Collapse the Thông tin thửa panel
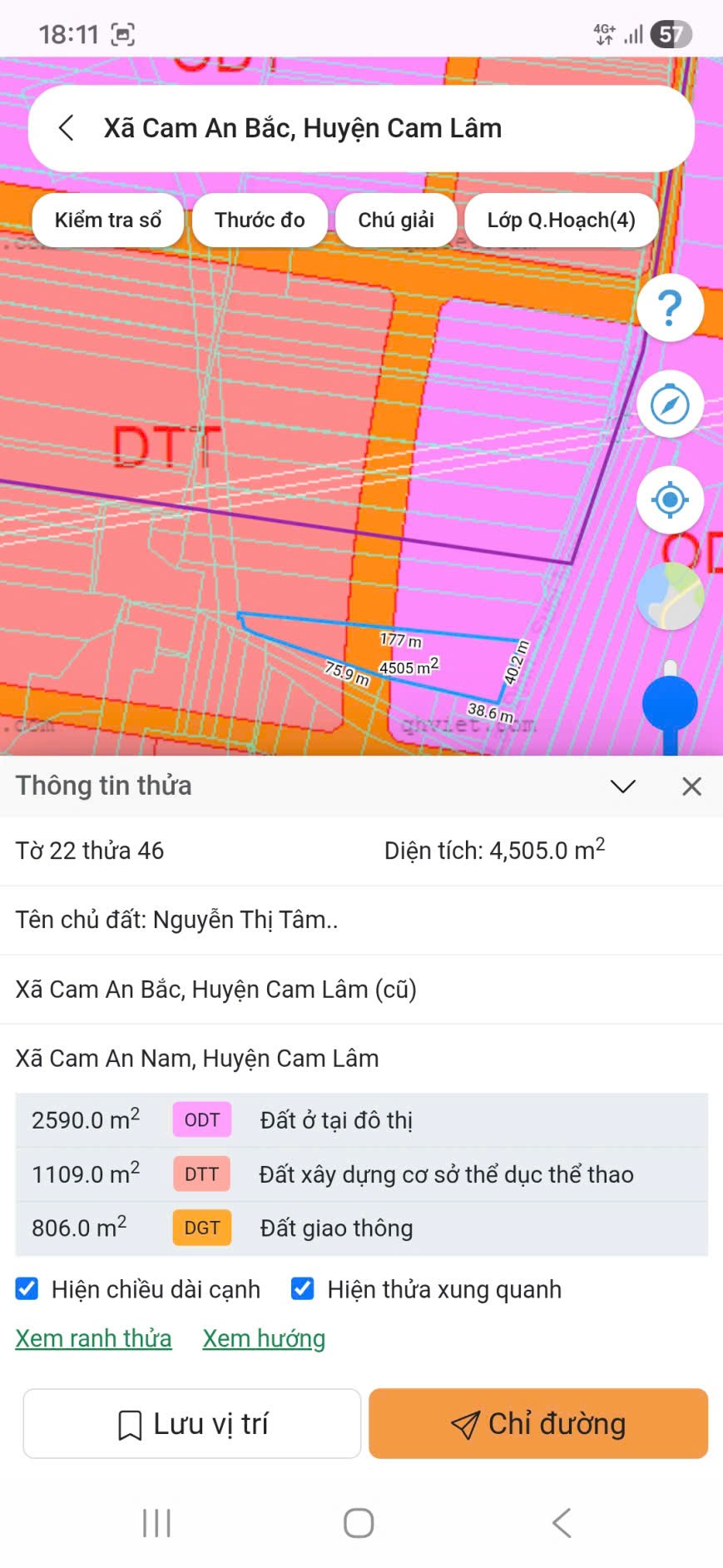This screenshot has height=1568, width=723. point(623,786)
